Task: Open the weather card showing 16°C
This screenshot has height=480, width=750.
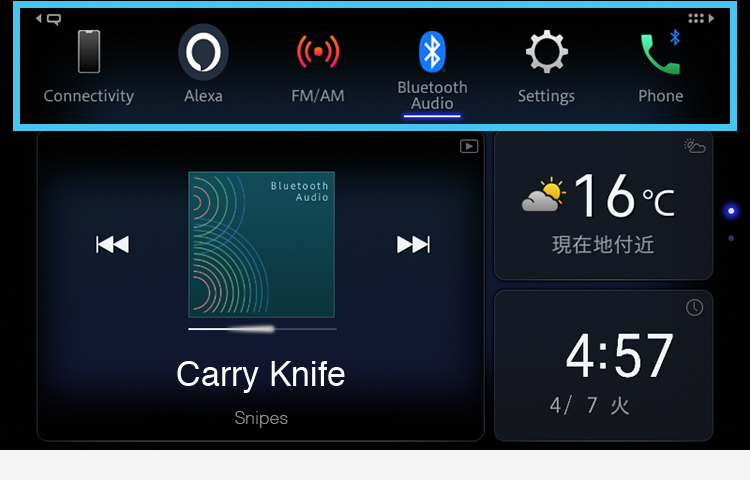Action: tap(603, 205)
